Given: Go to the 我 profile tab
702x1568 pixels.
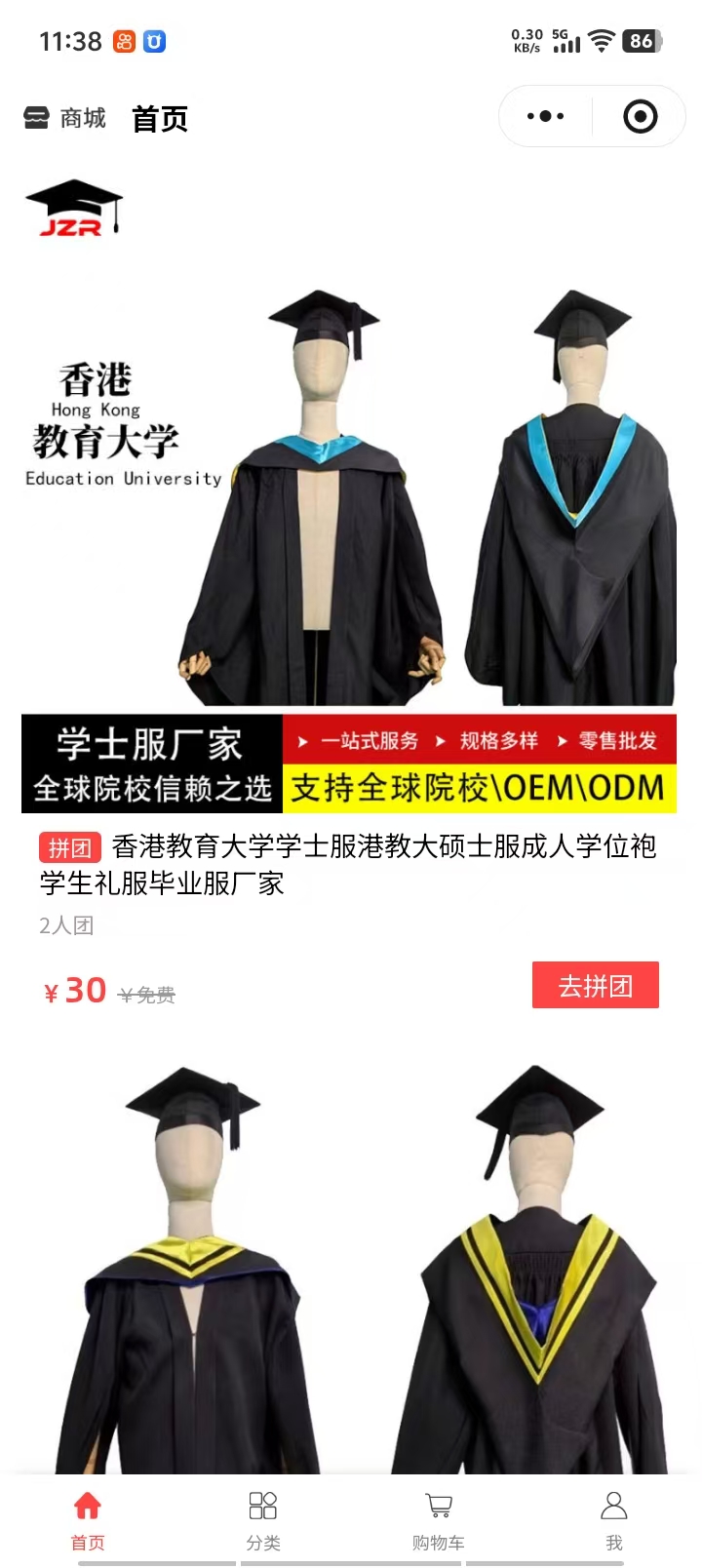Looking at the screenshot, I should [613, 1519].
